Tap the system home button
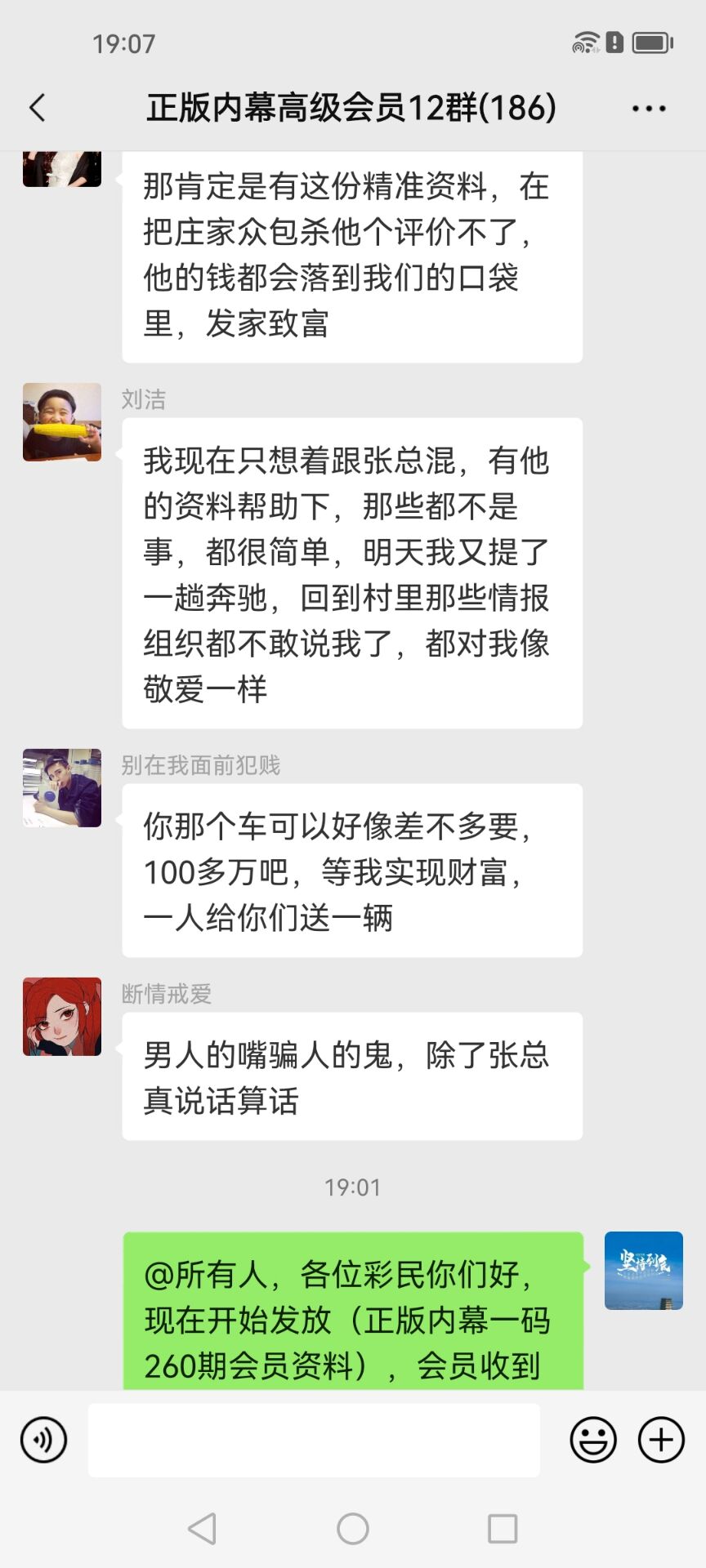 coord(353,1528)
